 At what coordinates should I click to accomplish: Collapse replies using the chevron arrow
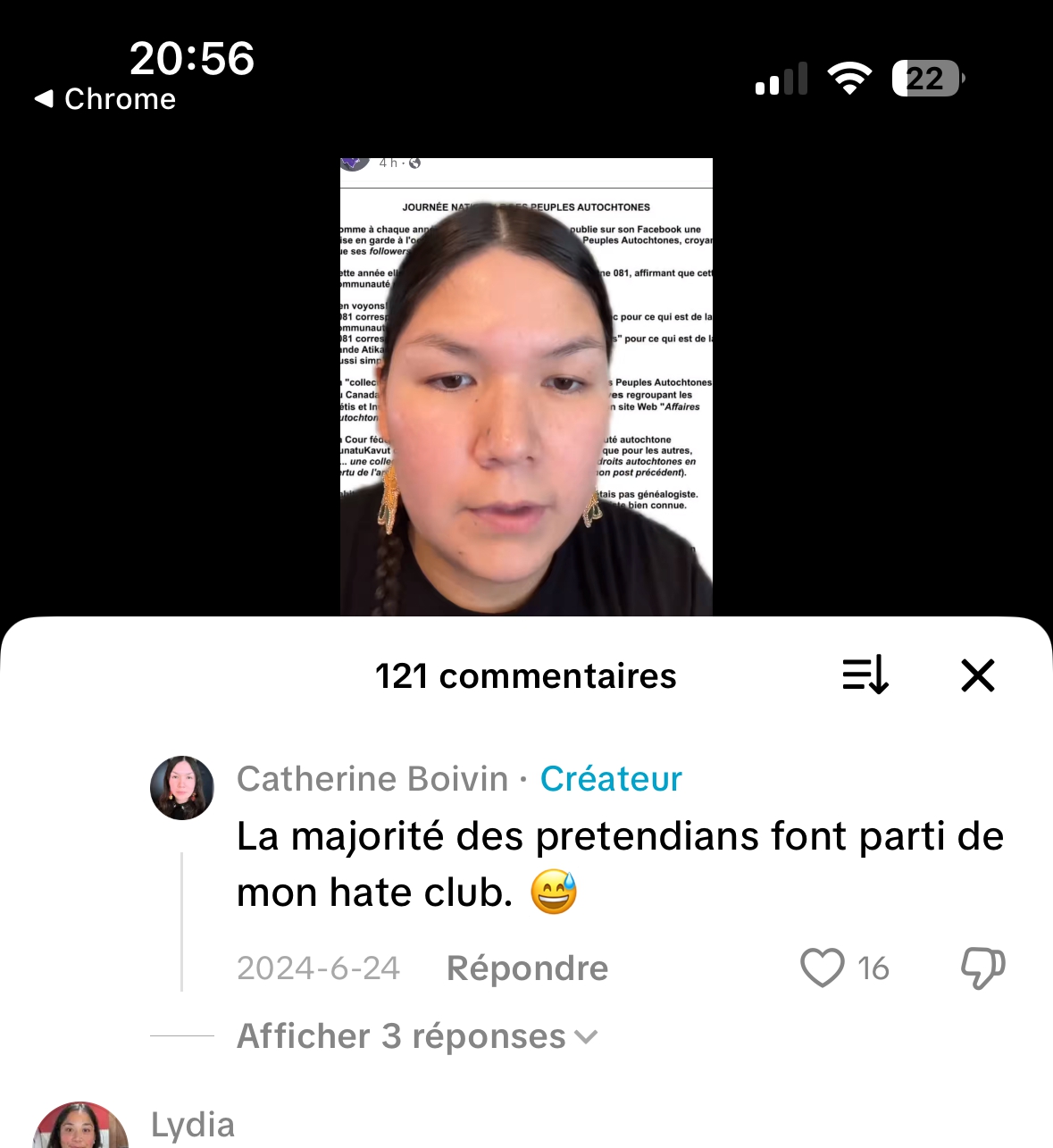587,1036
